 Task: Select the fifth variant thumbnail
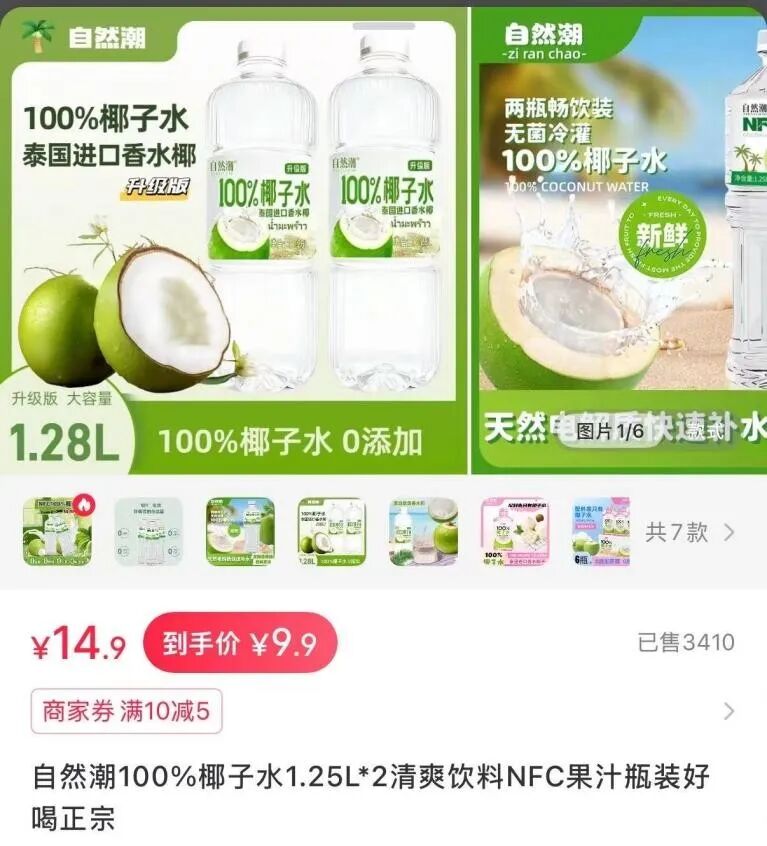422,531
